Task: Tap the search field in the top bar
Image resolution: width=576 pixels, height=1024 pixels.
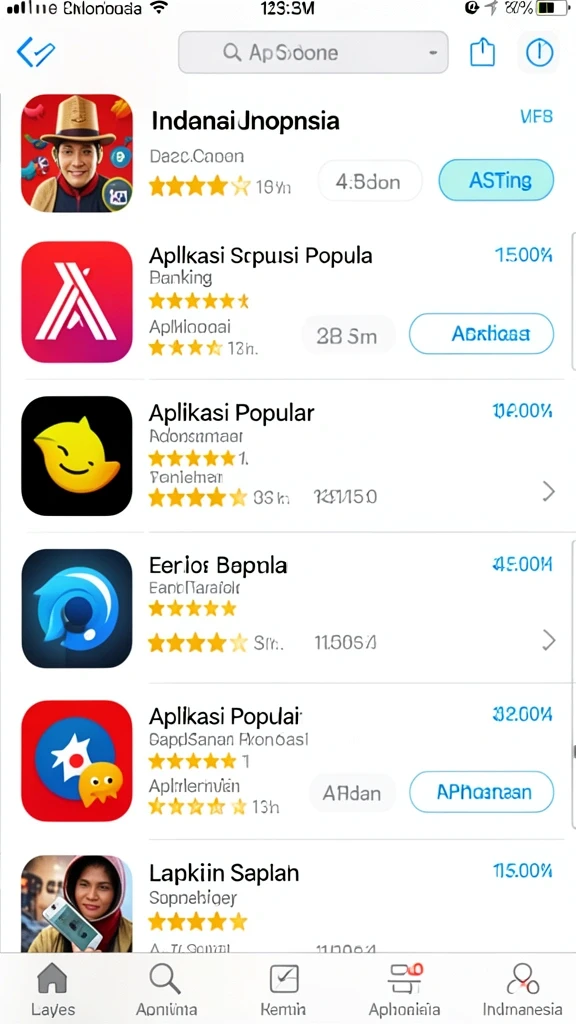Action: point(313,52)
